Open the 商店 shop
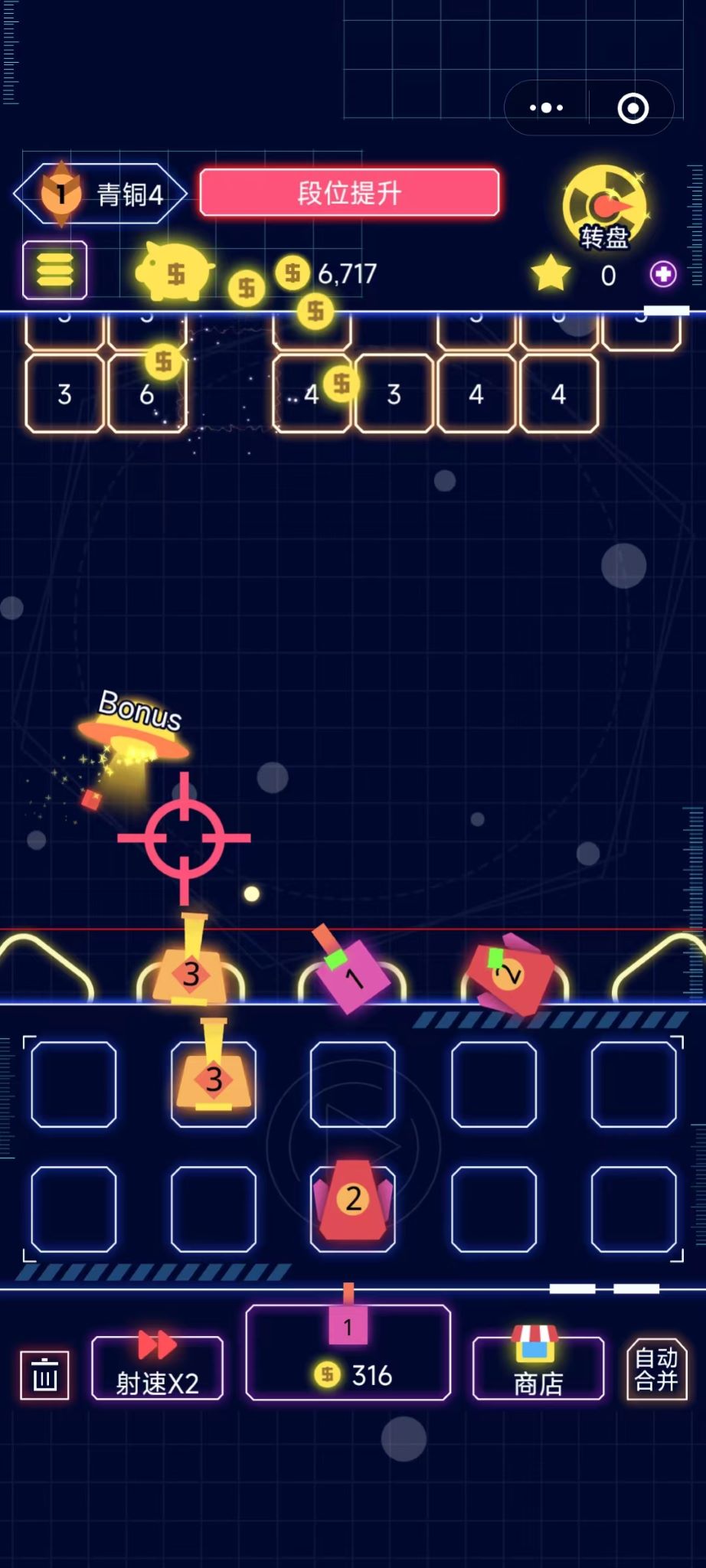706x1568 pixels. (x=538, y=1368)
